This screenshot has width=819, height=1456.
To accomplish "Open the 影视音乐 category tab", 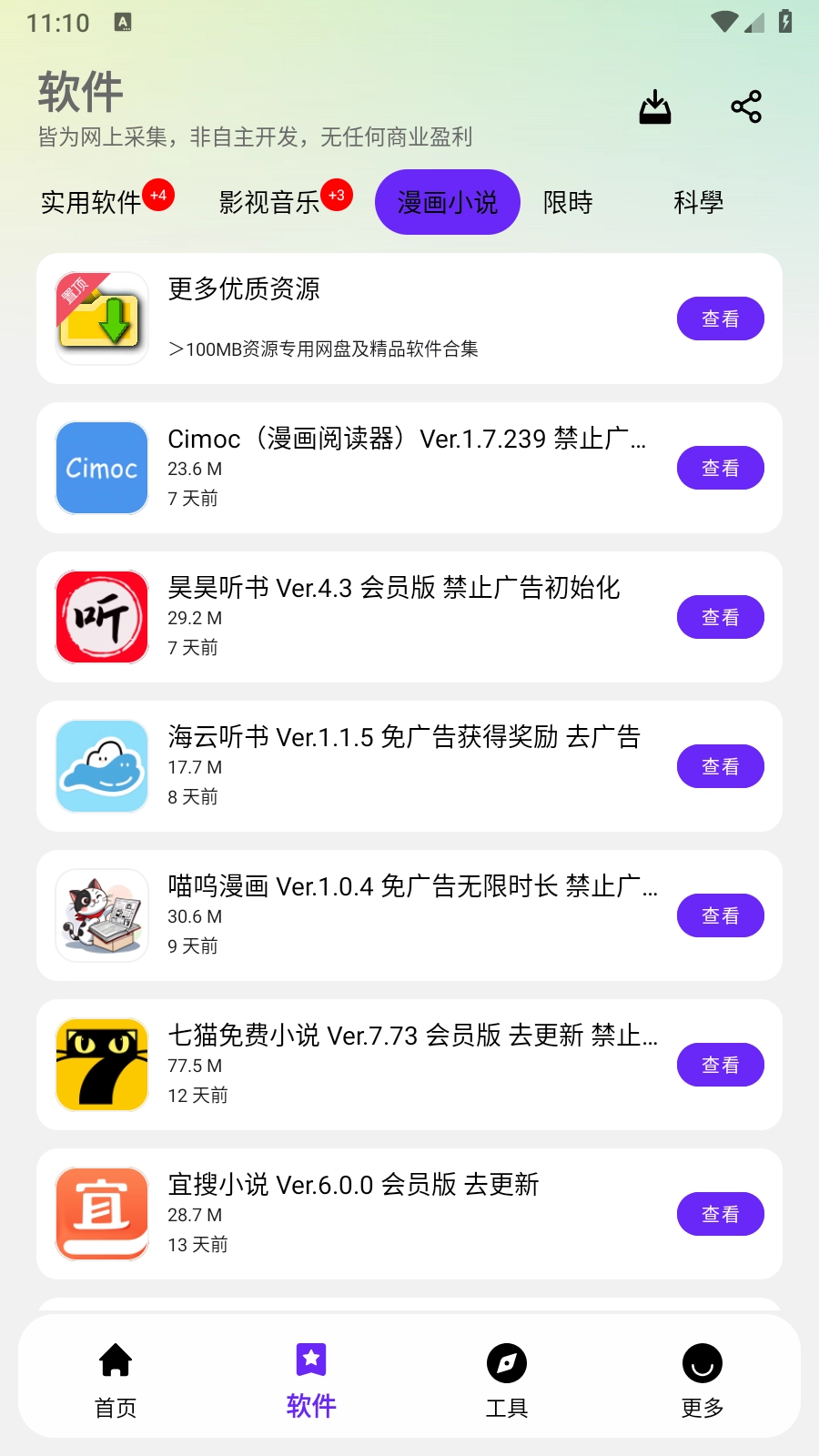I will point(270,203).
